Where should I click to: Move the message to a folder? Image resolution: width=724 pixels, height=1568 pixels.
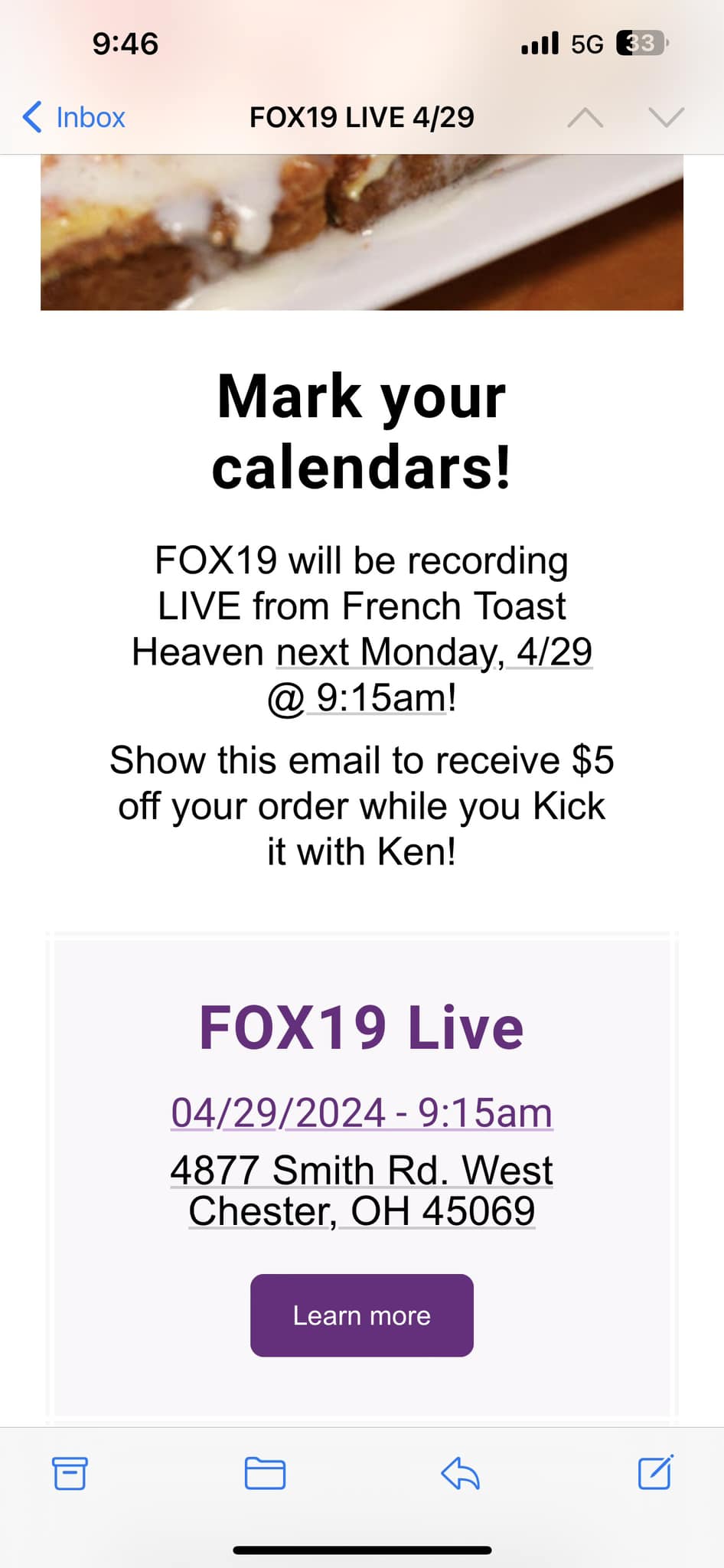265,1473
